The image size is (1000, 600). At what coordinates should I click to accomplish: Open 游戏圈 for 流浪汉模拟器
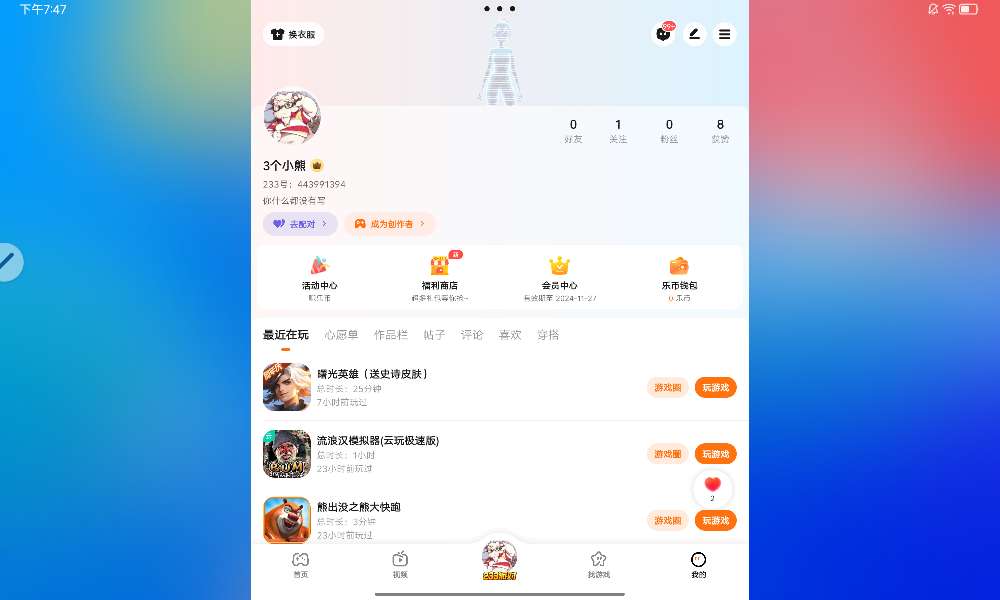coord(667,454)
